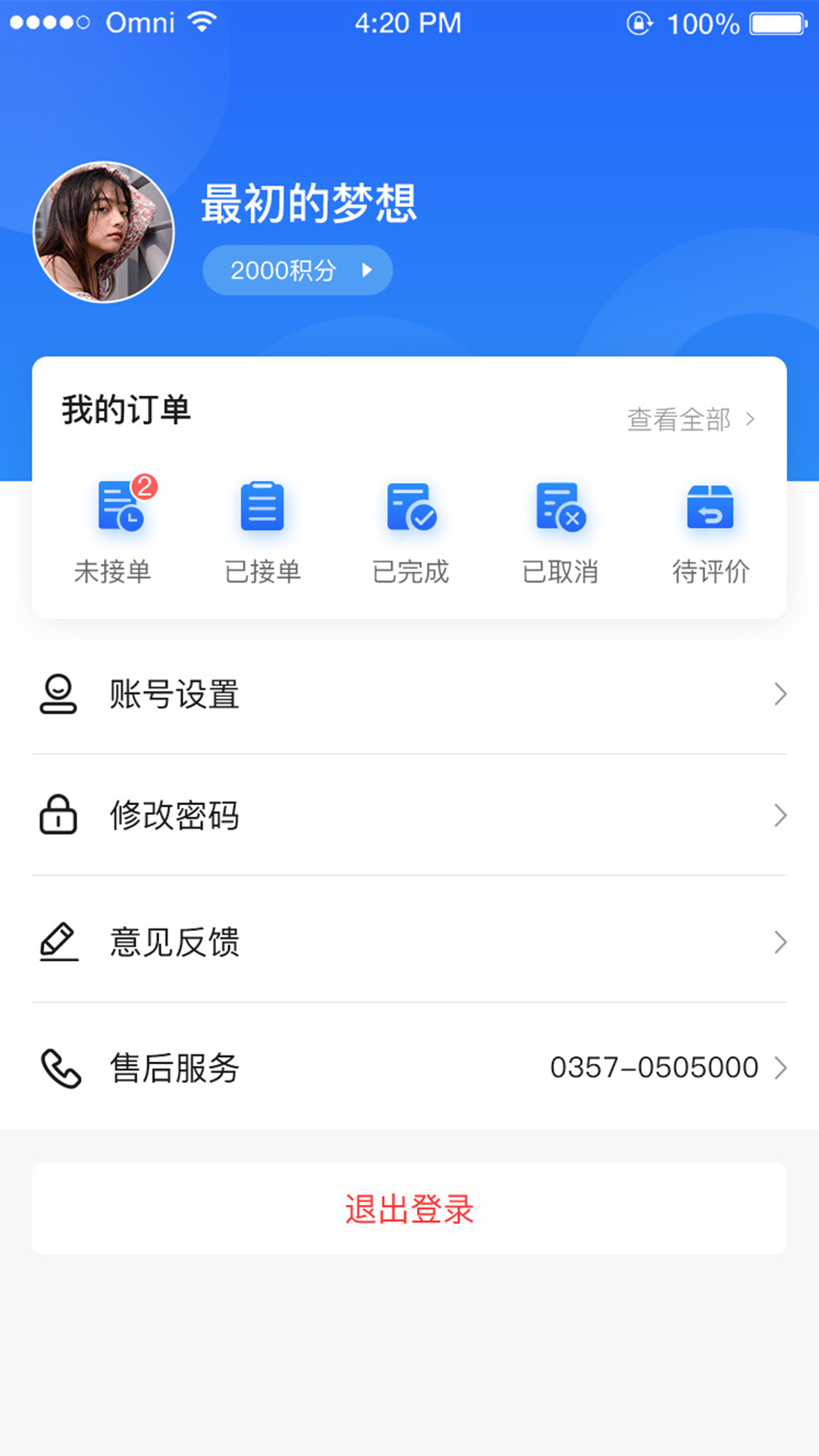This screenshot has width=819, height=1456.
Task: Open 售后服务 after-sales service row
Action: point(409,1068)
